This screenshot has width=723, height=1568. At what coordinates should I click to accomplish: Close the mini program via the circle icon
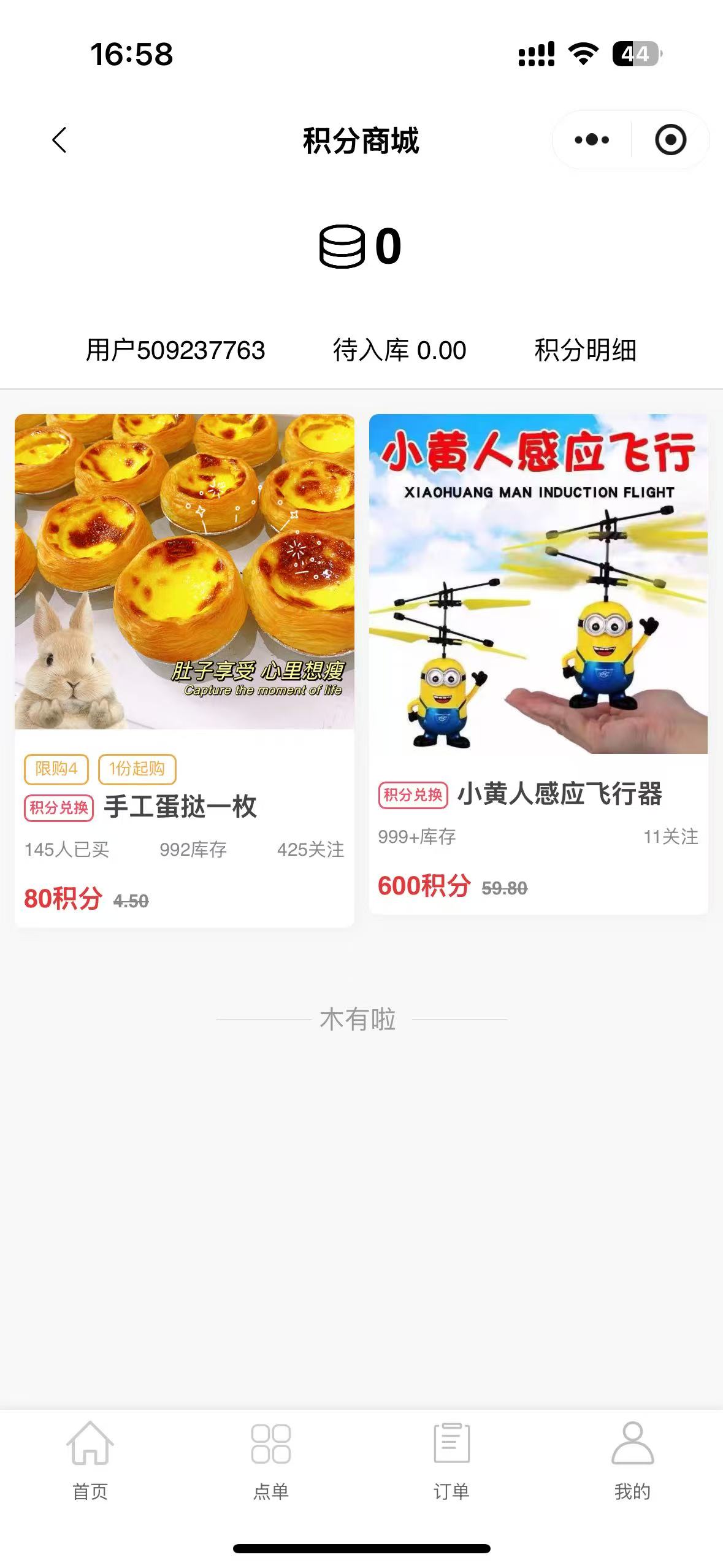(x=670, y=140)
